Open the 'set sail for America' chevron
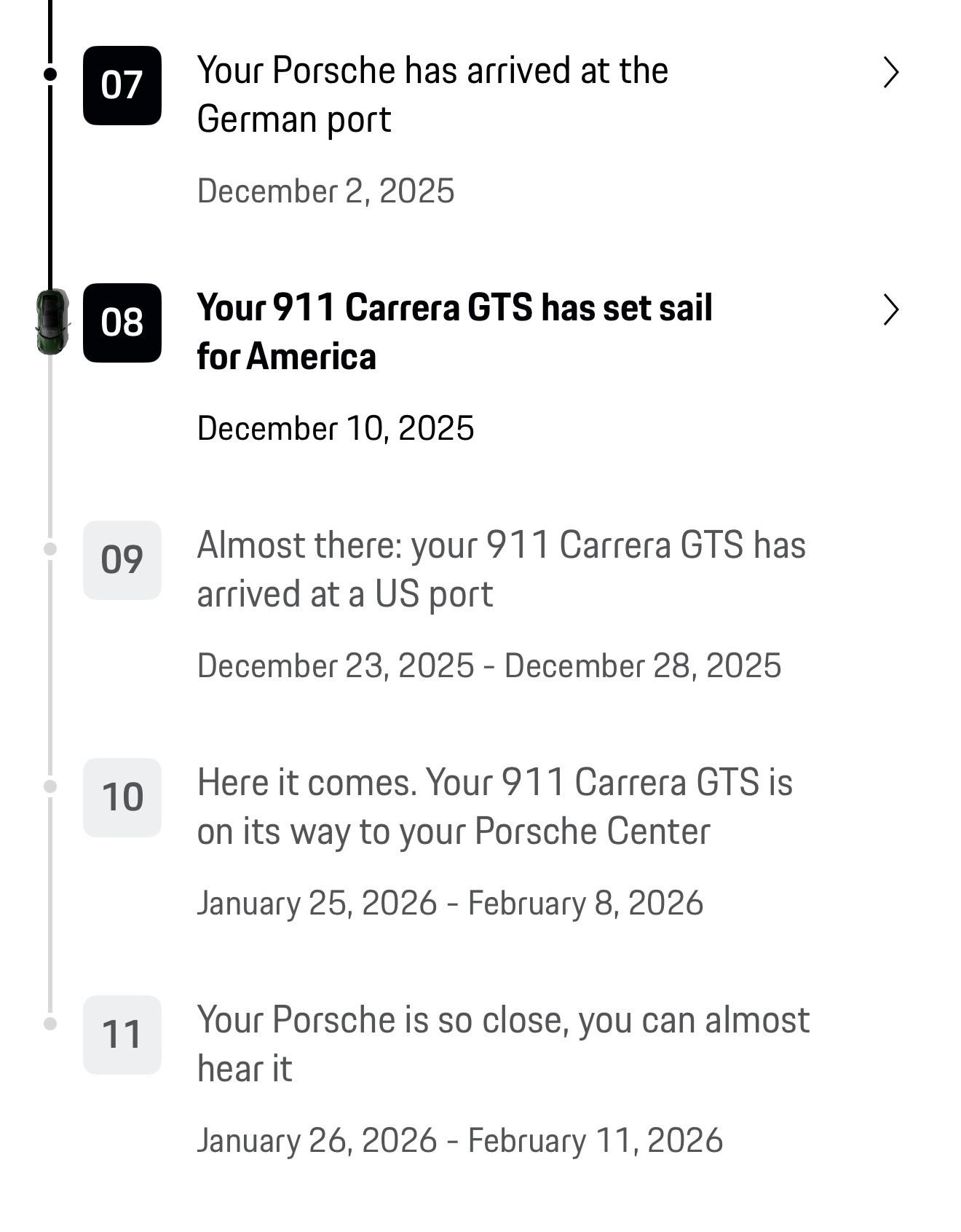 tap(890, 310)
